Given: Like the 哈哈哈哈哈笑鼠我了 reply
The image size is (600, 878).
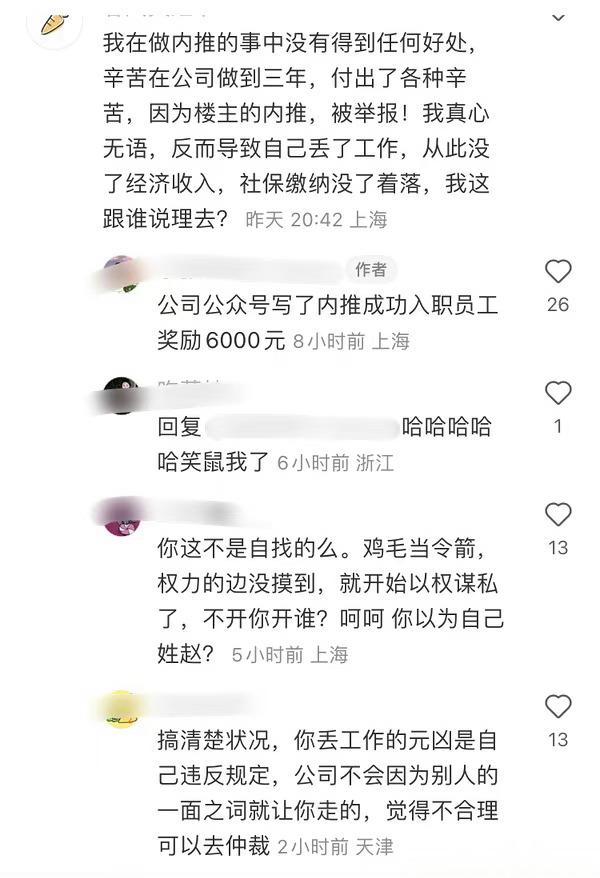Looking at the screenshot, I should click(557, 393).
